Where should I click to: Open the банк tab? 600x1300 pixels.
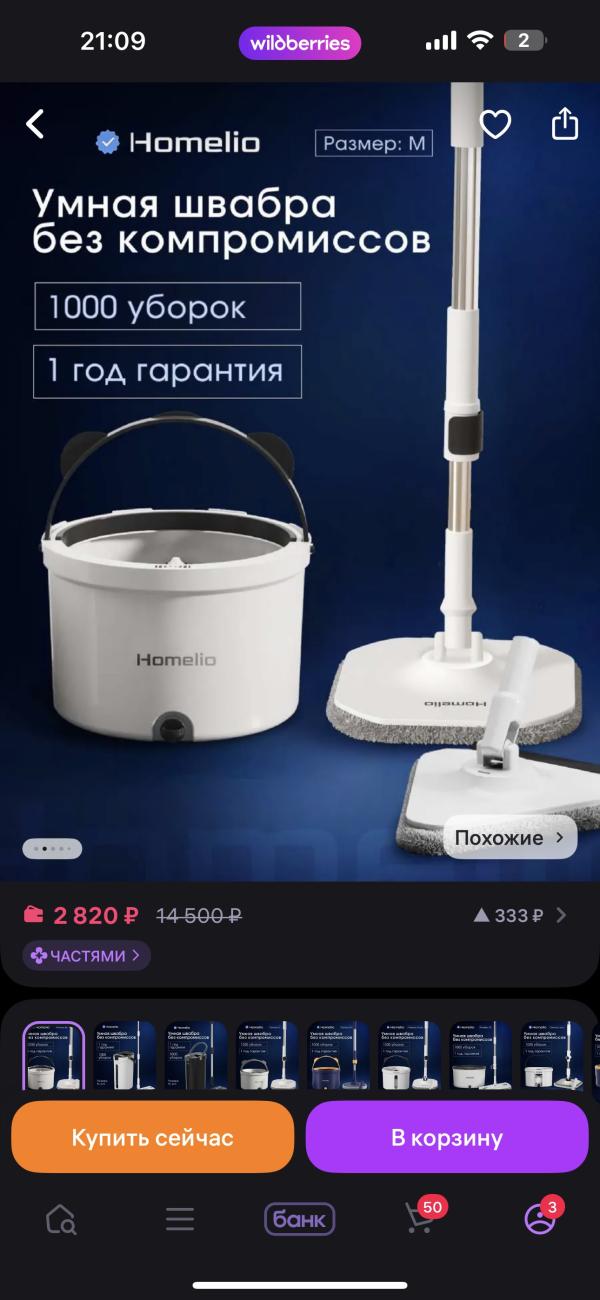pos(299,1219)
